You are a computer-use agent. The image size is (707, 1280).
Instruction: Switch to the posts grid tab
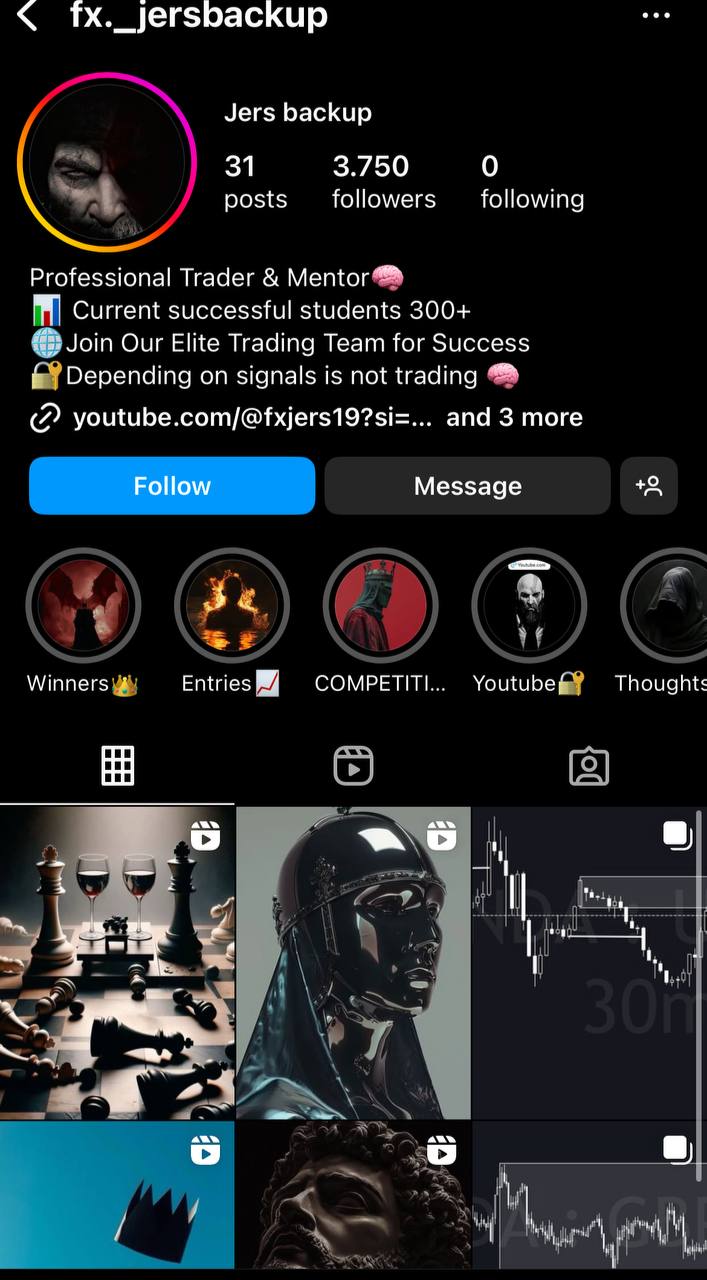tap(117, 766)
